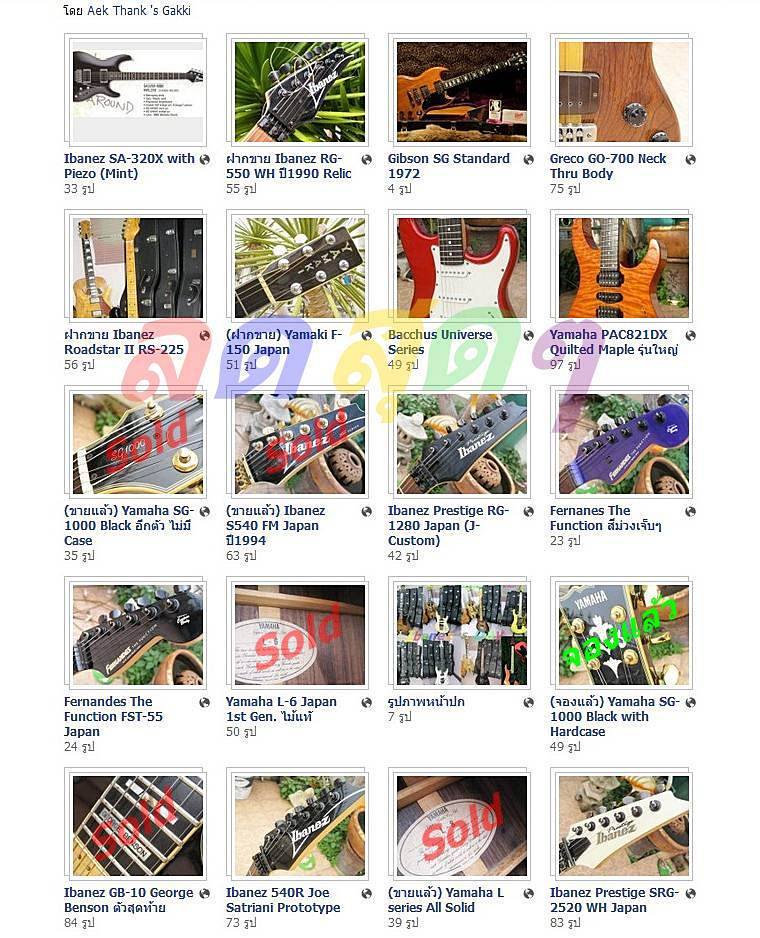Viewport: 760px width, 938px height.
Task: Open the Ibanez GB-10 George Benson album
Action: pyautogui.click(x=137, y=825)
